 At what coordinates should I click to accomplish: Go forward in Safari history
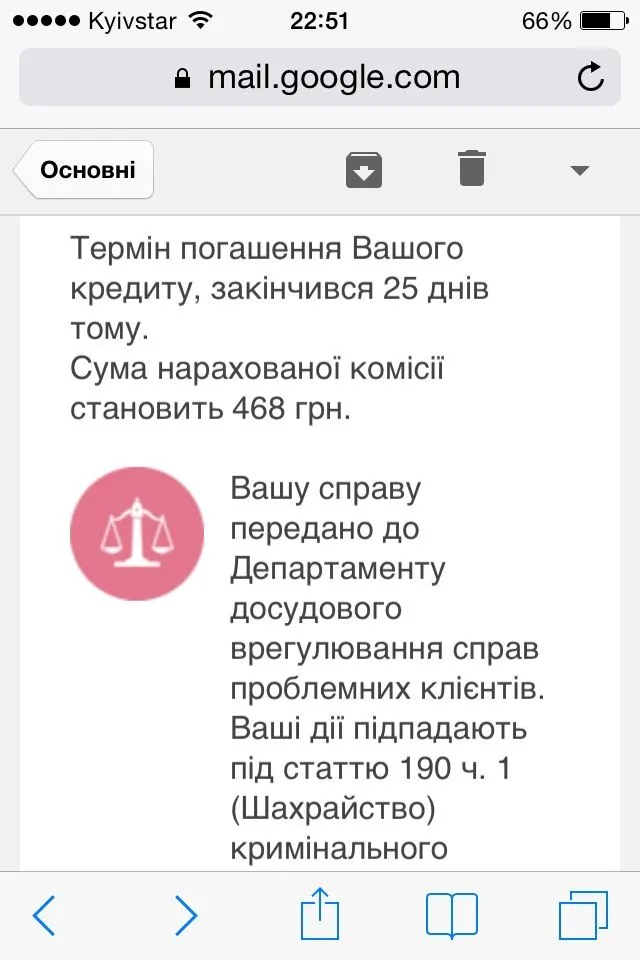point(186,914)
